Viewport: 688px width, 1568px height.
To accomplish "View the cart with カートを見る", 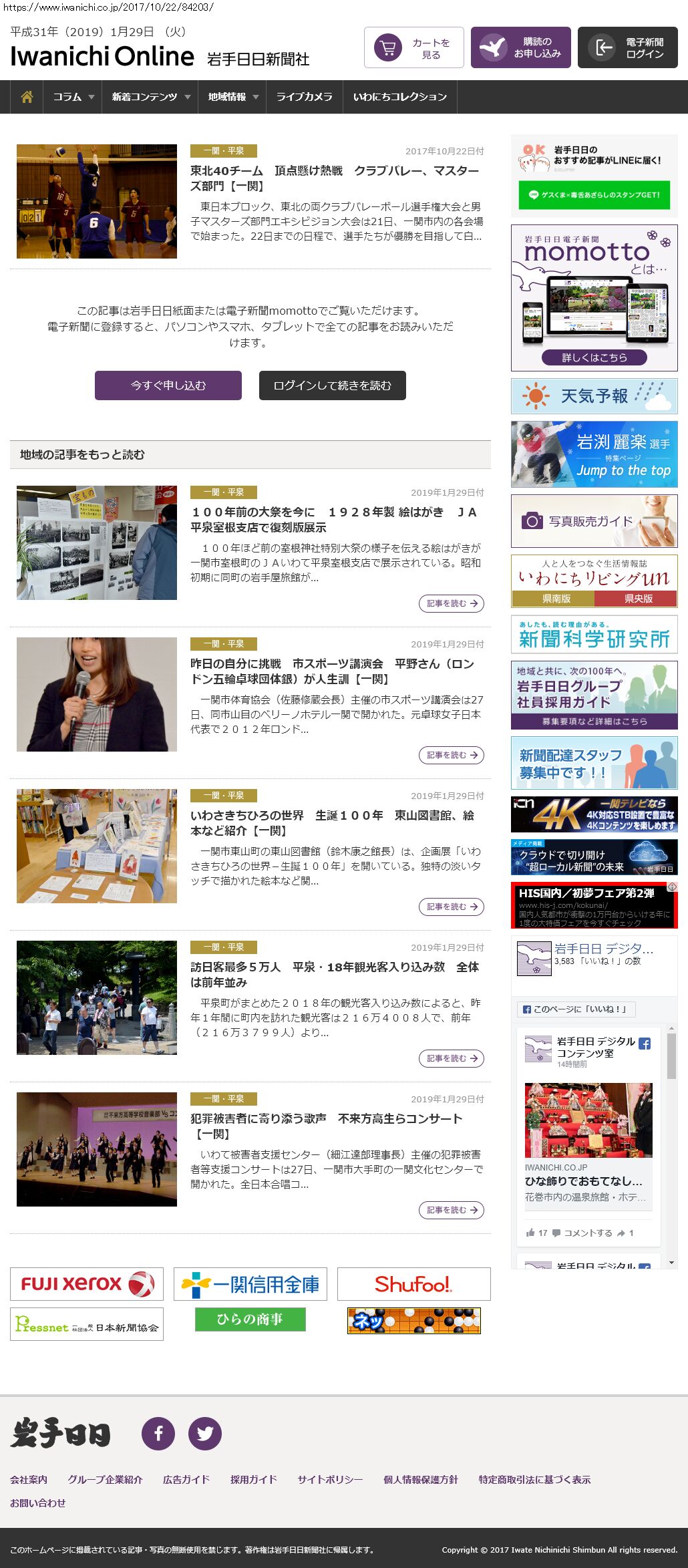I will [x=414, y=48].
